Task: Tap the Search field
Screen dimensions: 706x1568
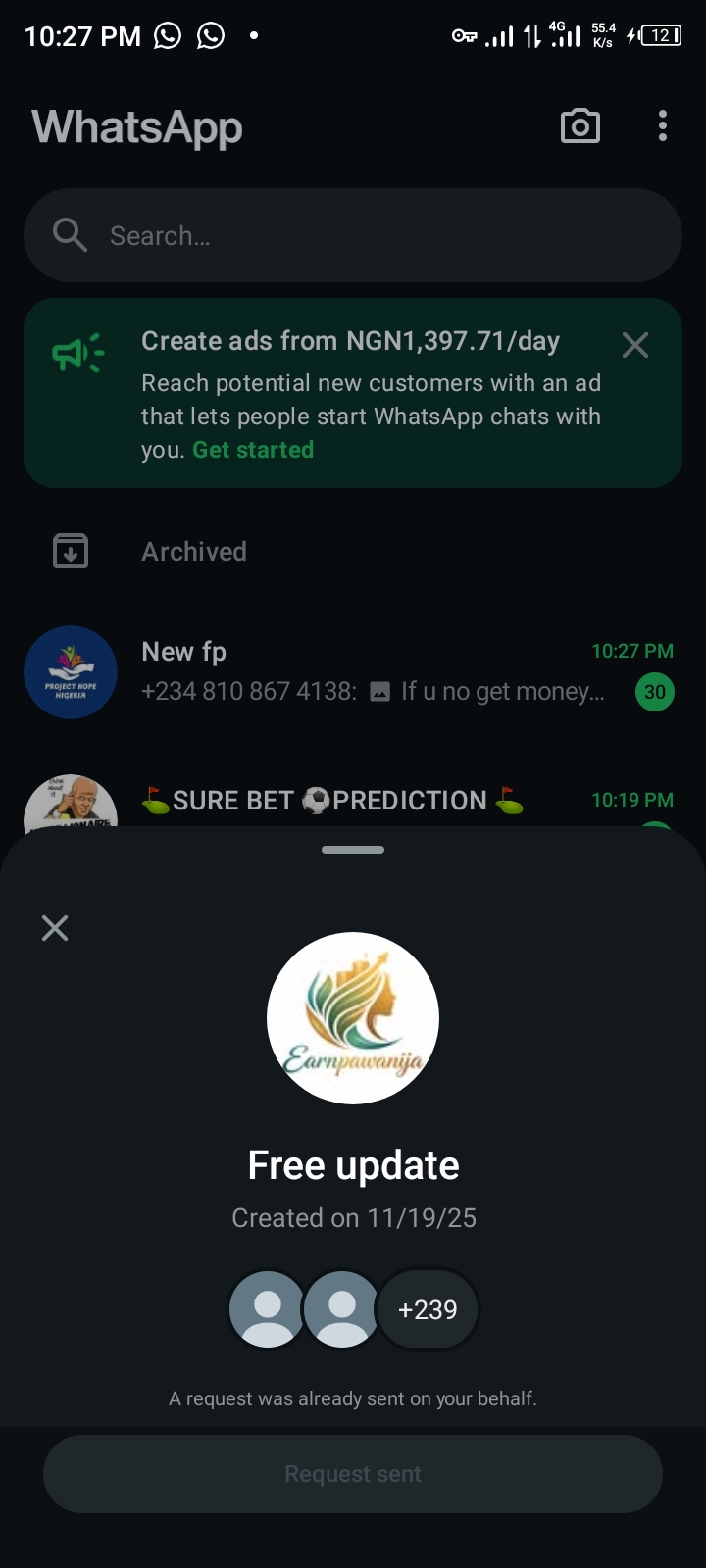Action: 353,235
